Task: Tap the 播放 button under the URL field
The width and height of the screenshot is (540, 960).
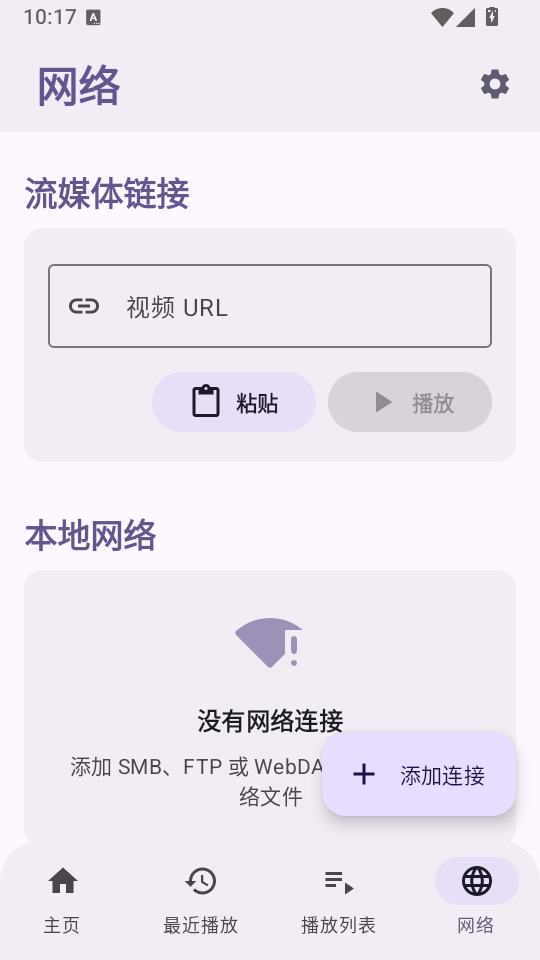Action: click(x=410, y=402)
